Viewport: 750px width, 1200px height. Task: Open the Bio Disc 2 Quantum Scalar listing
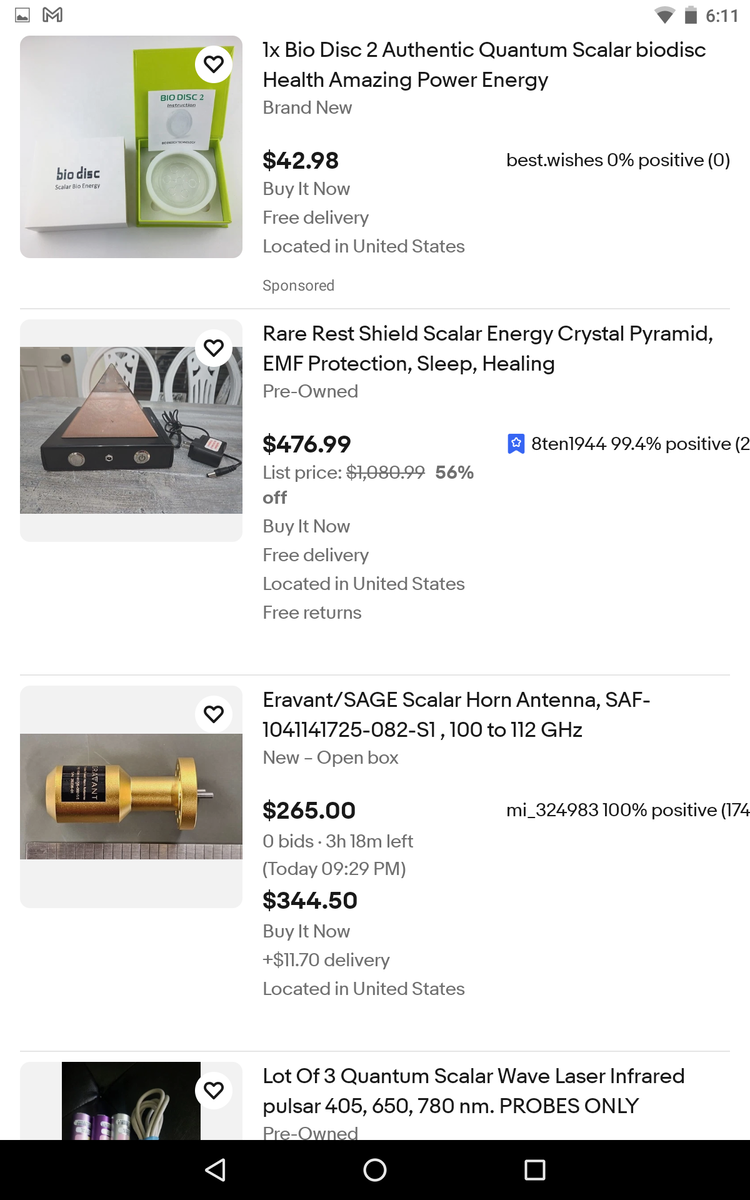484,64
